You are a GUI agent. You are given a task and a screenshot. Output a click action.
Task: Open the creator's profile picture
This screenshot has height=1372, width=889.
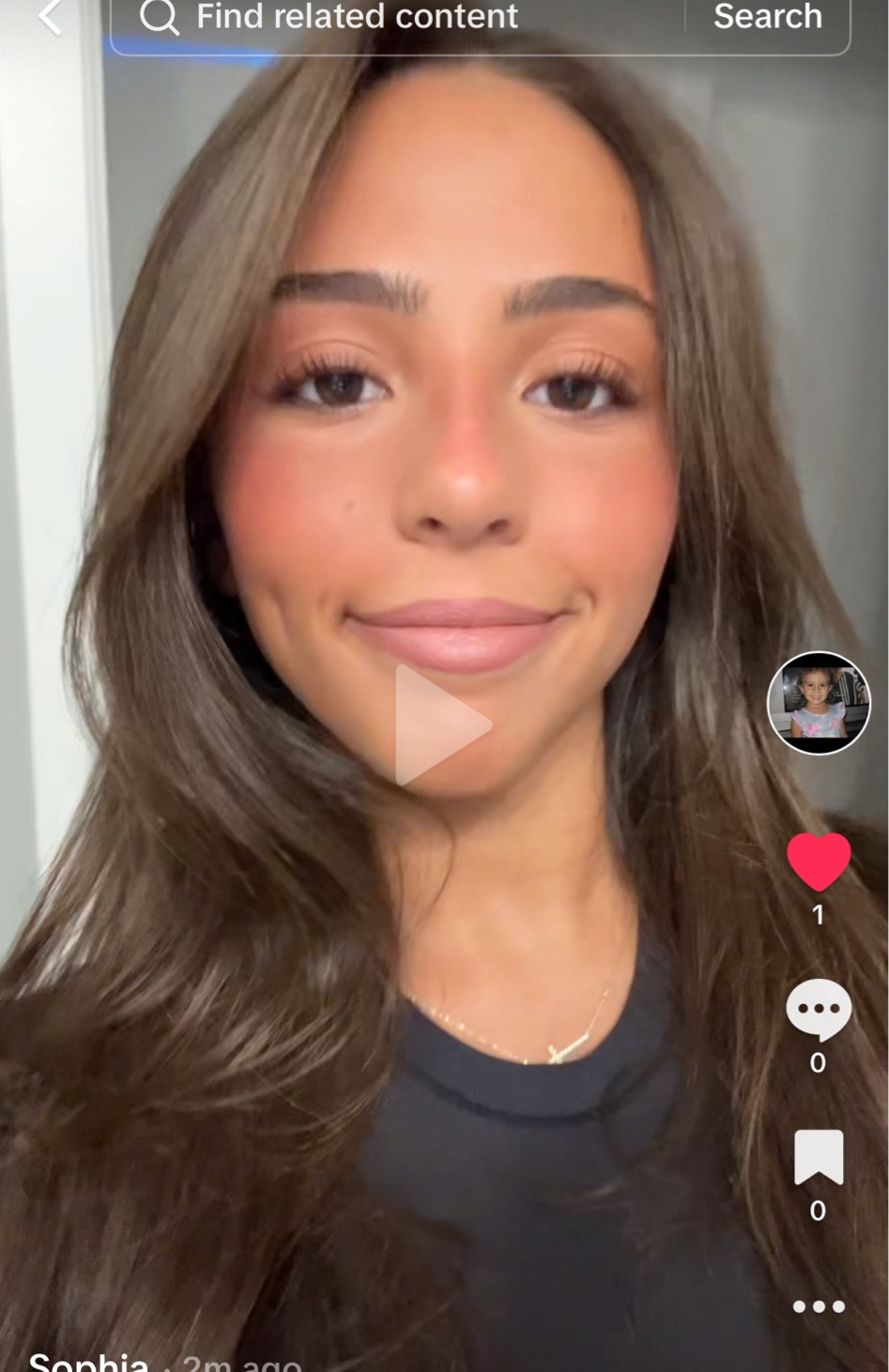coord(819,703)
